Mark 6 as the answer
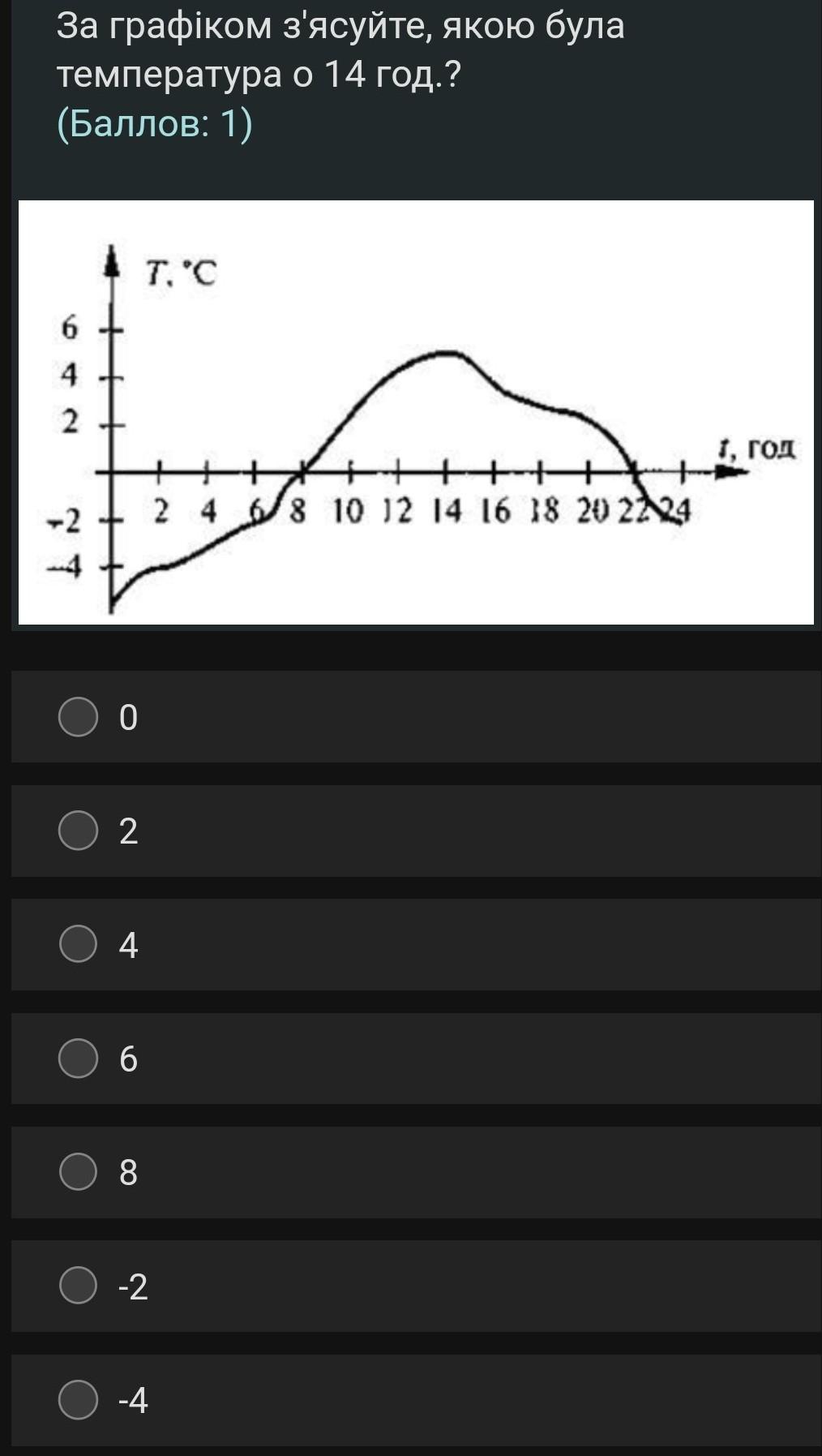822x1456 pixels. [x=79, y=1059]
